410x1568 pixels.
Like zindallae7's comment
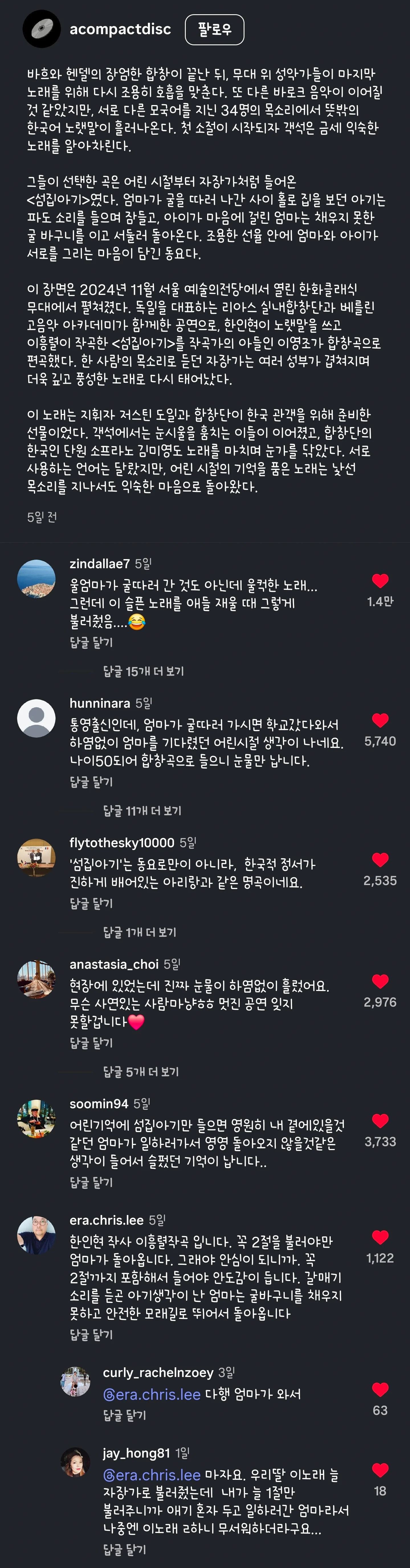(x=380, y=581)
